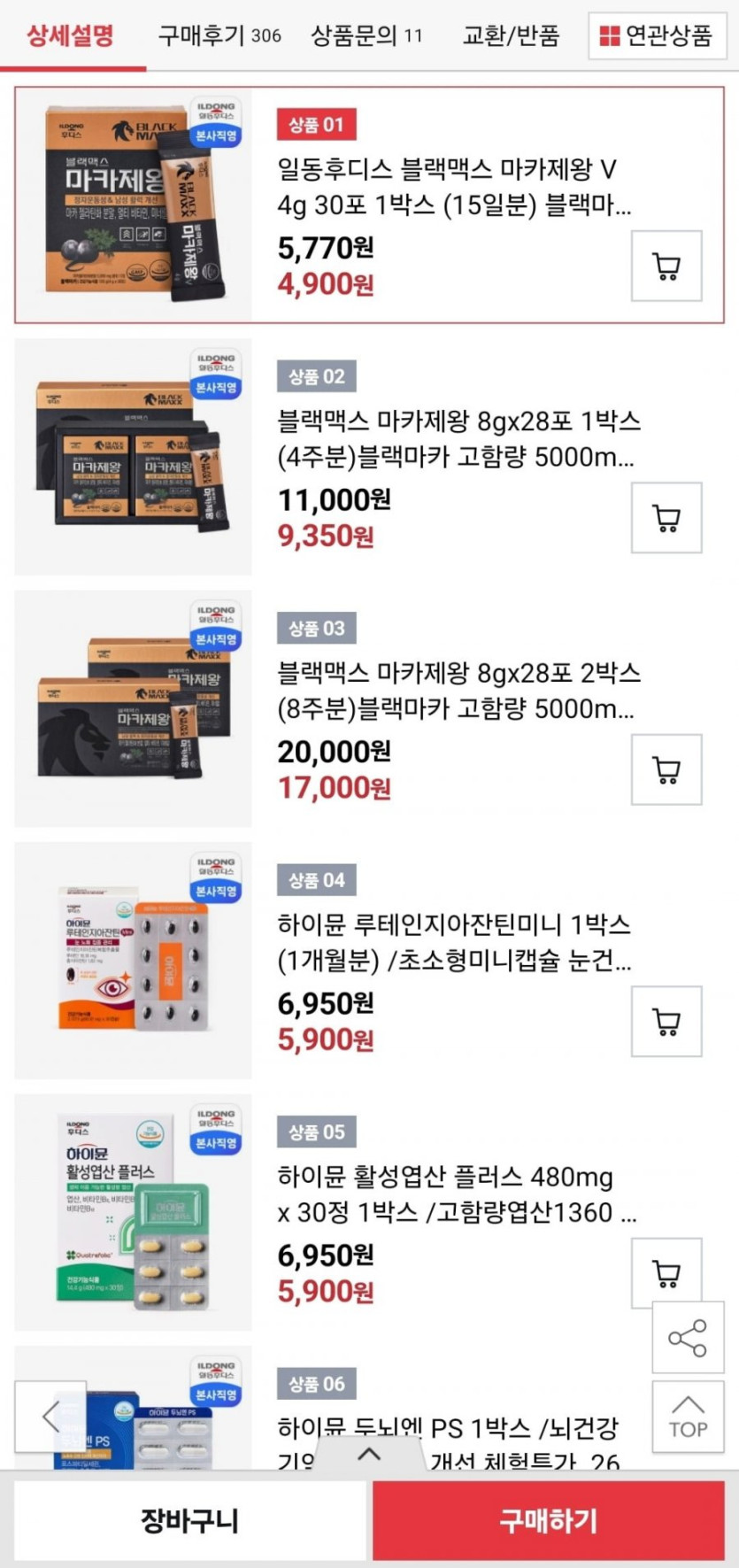Open the 상품문의 tab
Viewport: 739px width, 1568px height.
click(366, 35)
